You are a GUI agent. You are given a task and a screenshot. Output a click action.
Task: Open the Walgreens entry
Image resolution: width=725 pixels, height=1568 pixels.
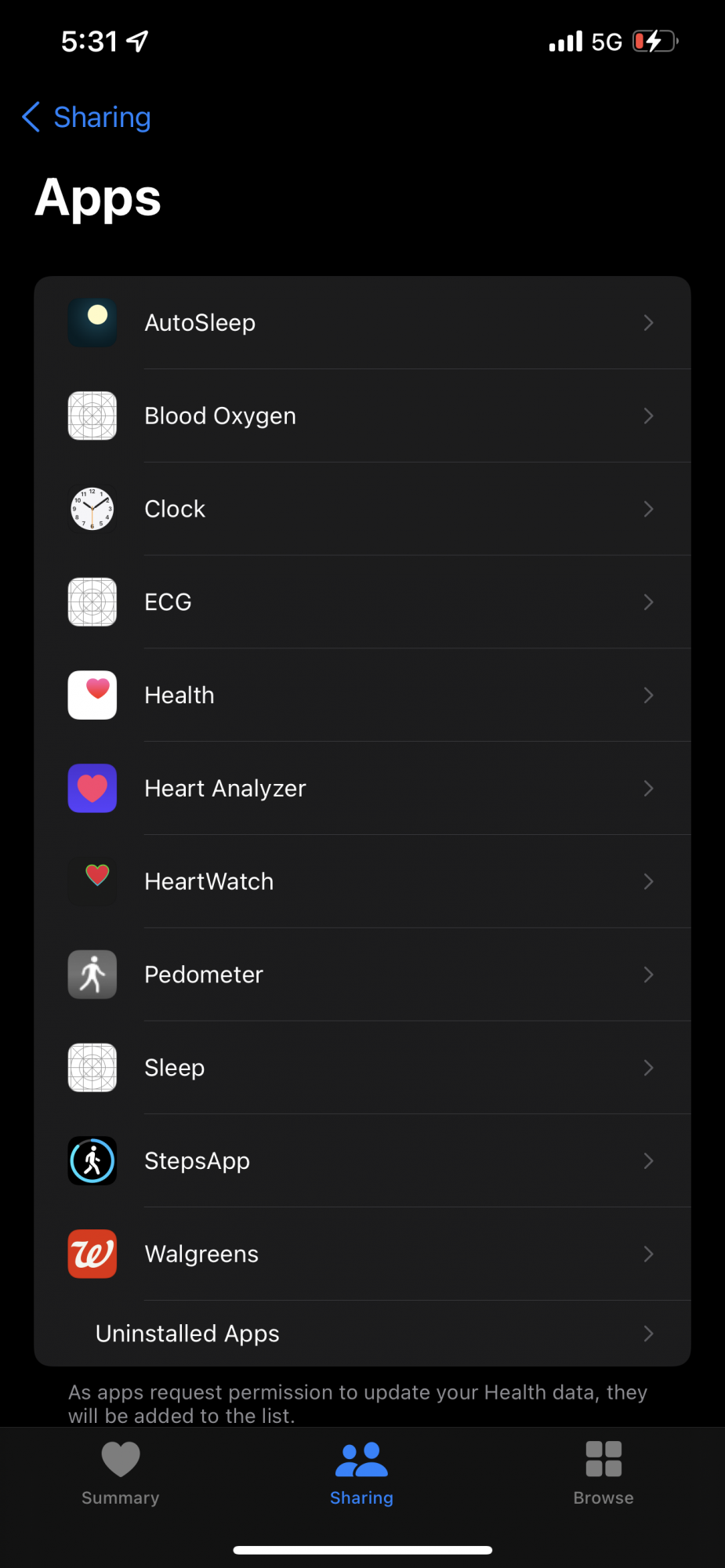(361, 1254)
